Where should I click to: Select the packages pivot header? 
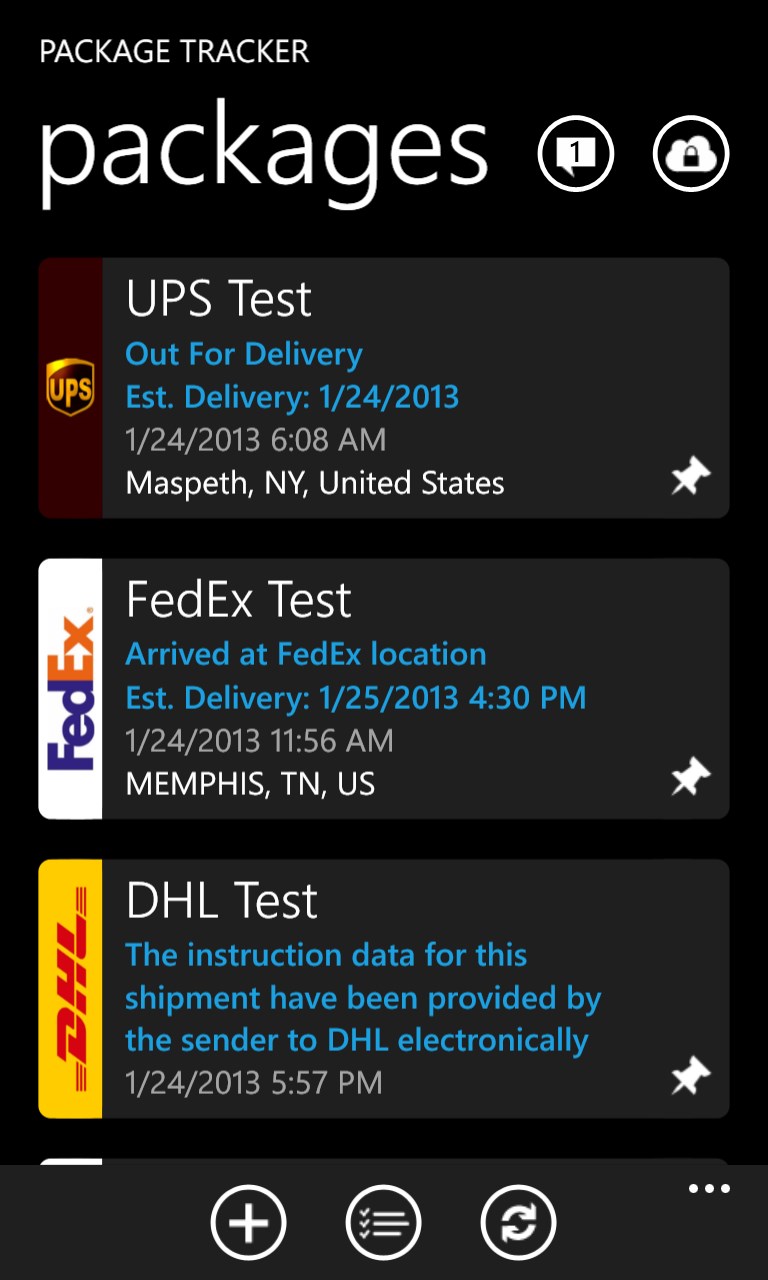(265, 155)
